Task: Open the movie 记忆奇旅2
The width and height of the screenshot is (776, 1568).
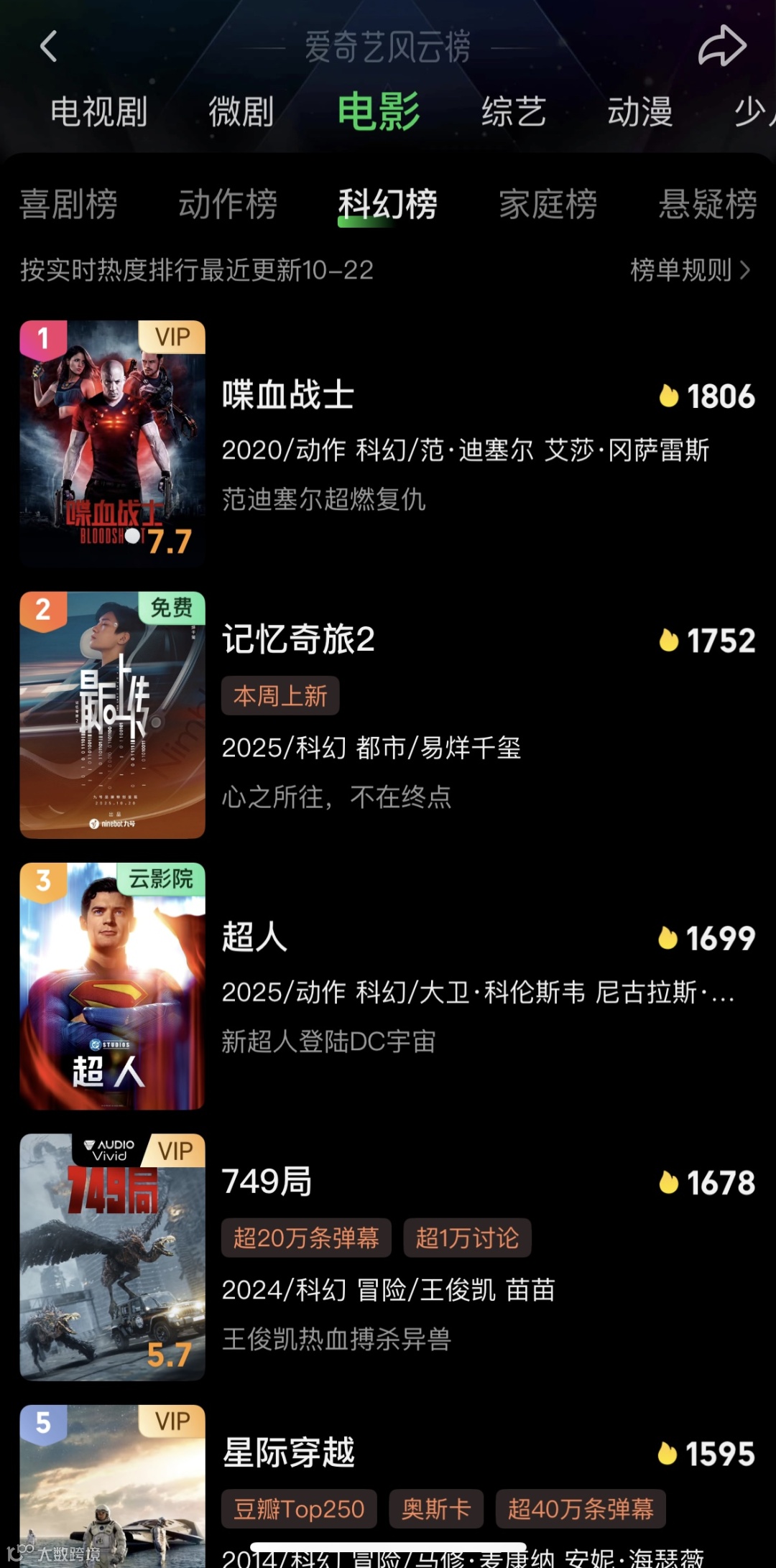Action: (x=298, y=639)
